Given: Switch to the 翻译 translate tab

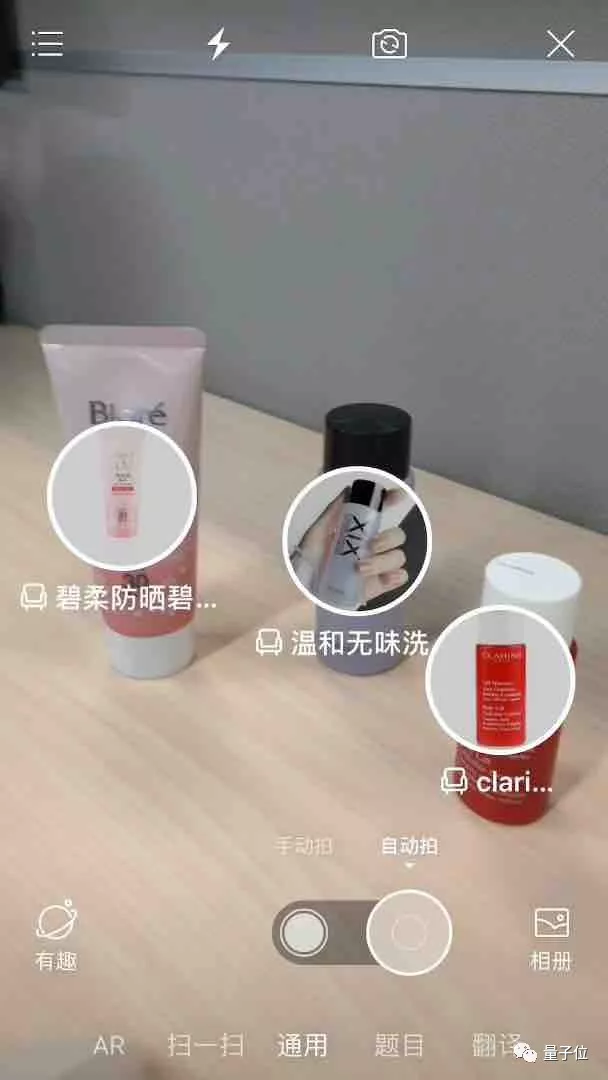Looking at the screenshot, I should [x=496, y=1046].
